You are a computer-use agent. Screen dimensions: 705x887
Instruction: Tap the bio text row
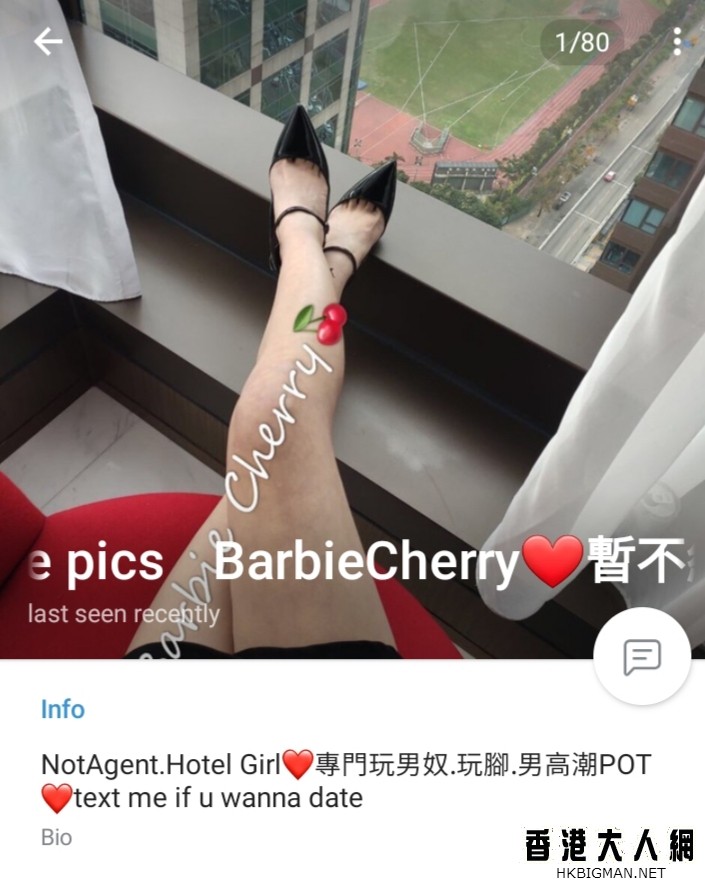pyautogui.click(x=345, y=782)
